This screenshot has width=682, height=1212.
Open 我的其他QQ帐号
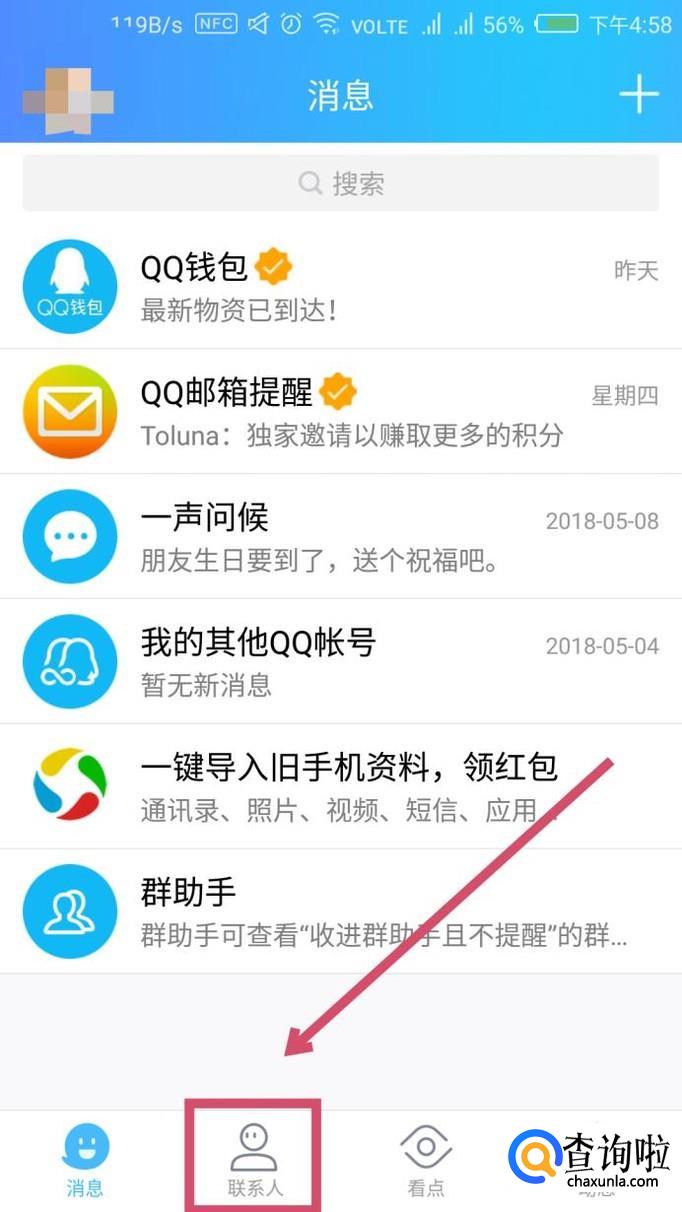coord(341,661)
